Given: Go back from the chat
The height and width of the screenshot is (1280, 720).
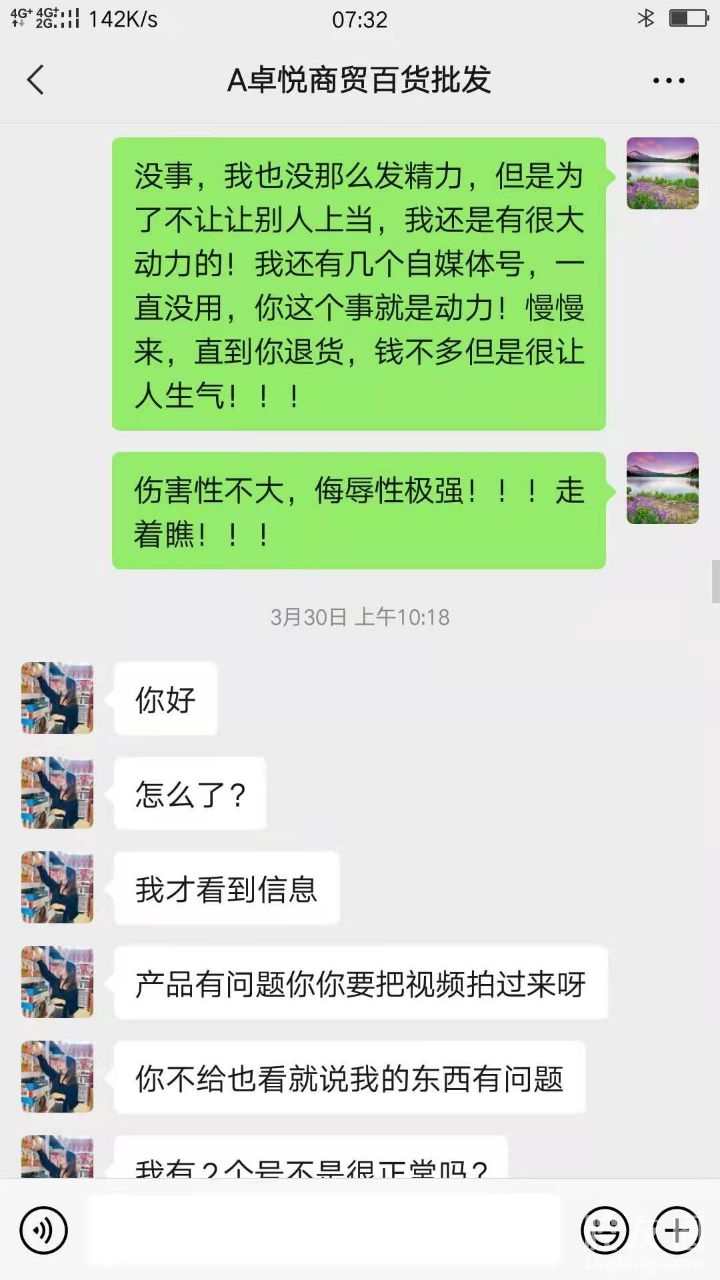Looking at the screenshot, I should [36, 80].
